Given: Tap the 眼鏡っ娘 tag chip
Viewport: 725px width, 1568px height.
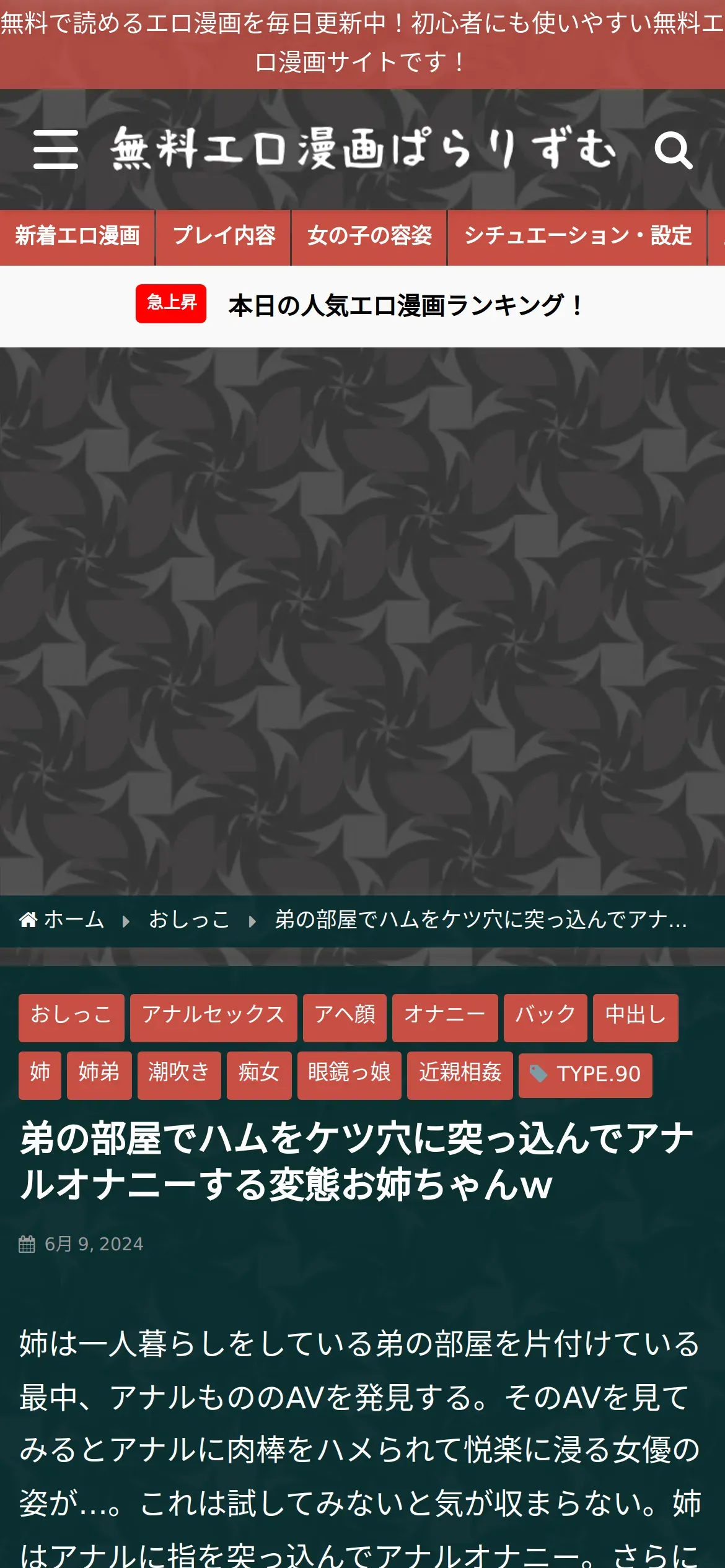Looking at the screenshot, I should point(349,1075).
